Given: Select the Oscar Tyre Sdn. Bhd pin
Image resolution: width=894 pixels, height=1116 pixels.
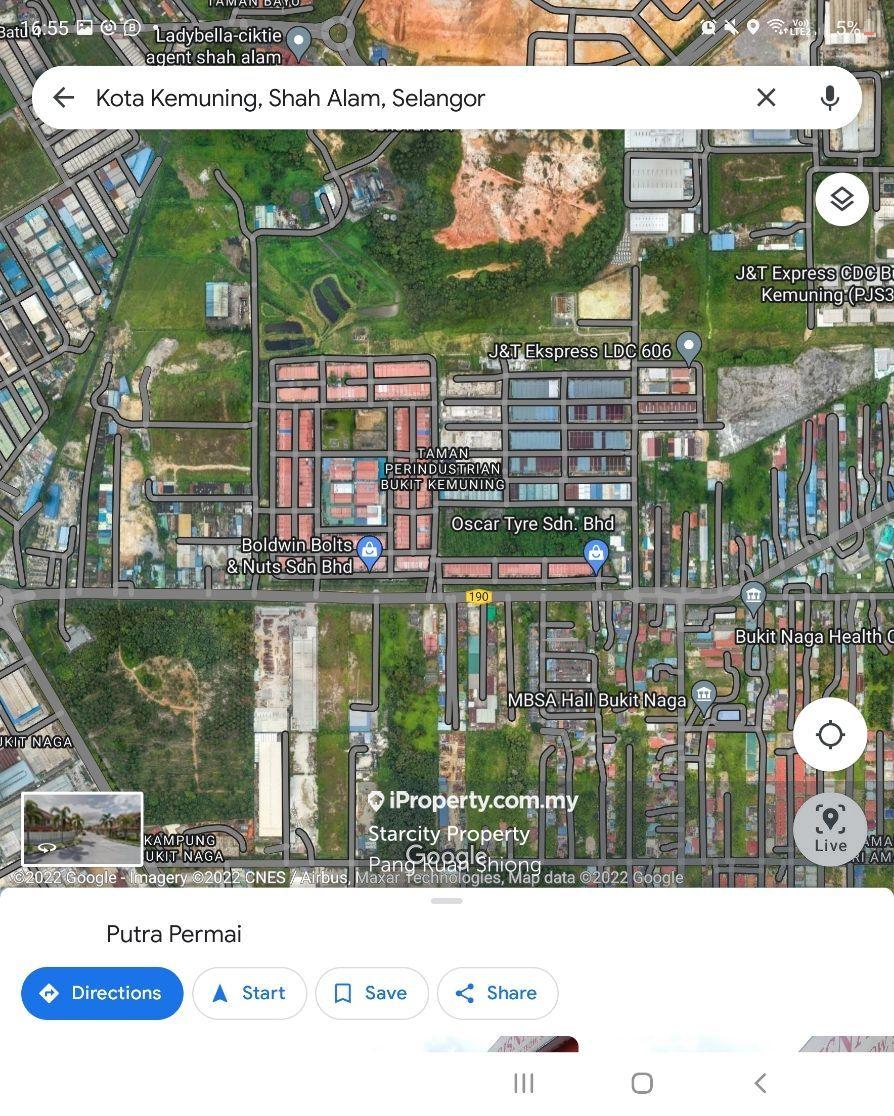Looking at the screenshot, I should point(596,552).
